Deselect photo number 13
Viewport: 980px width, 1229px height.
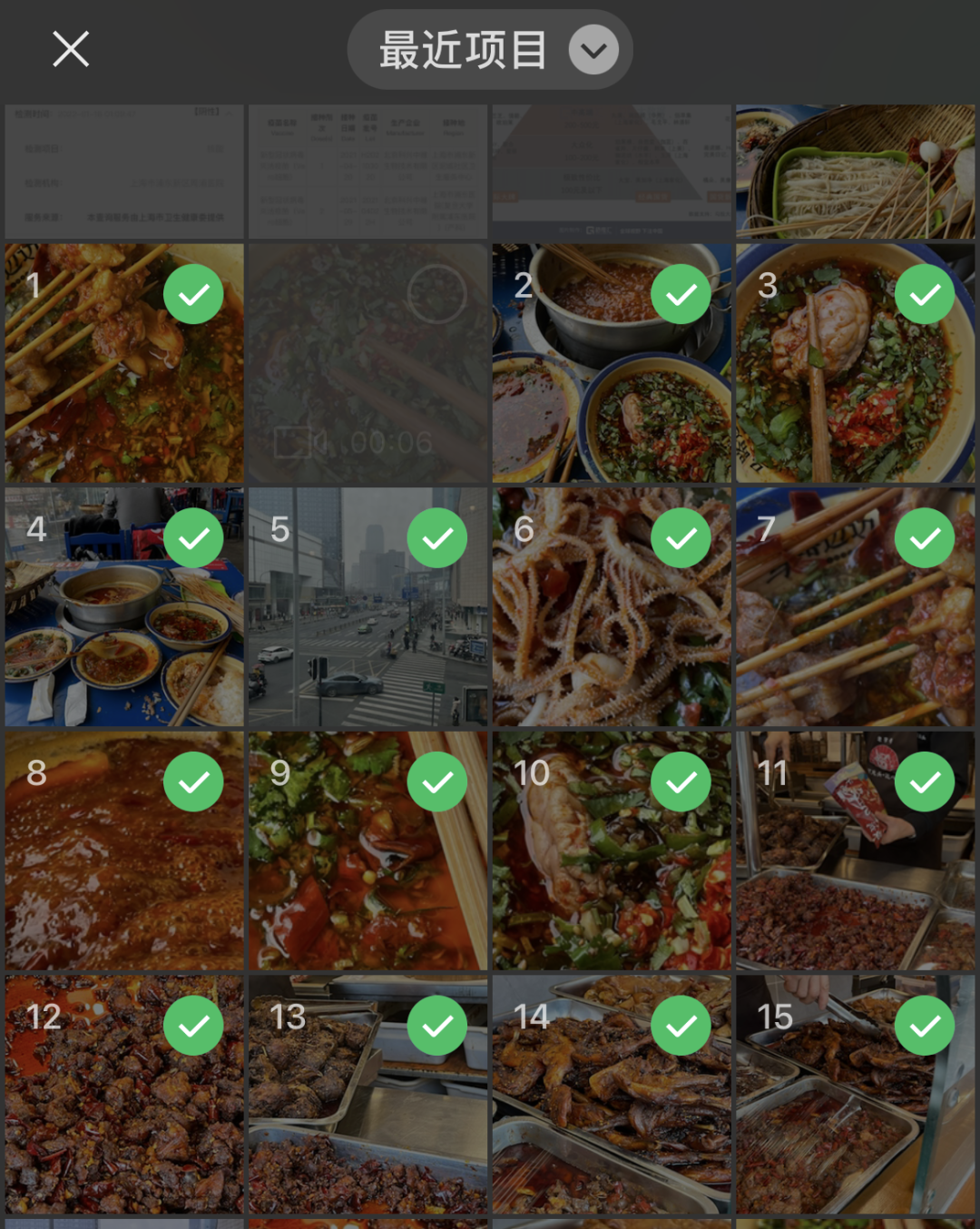click(x=436, y=1026)
